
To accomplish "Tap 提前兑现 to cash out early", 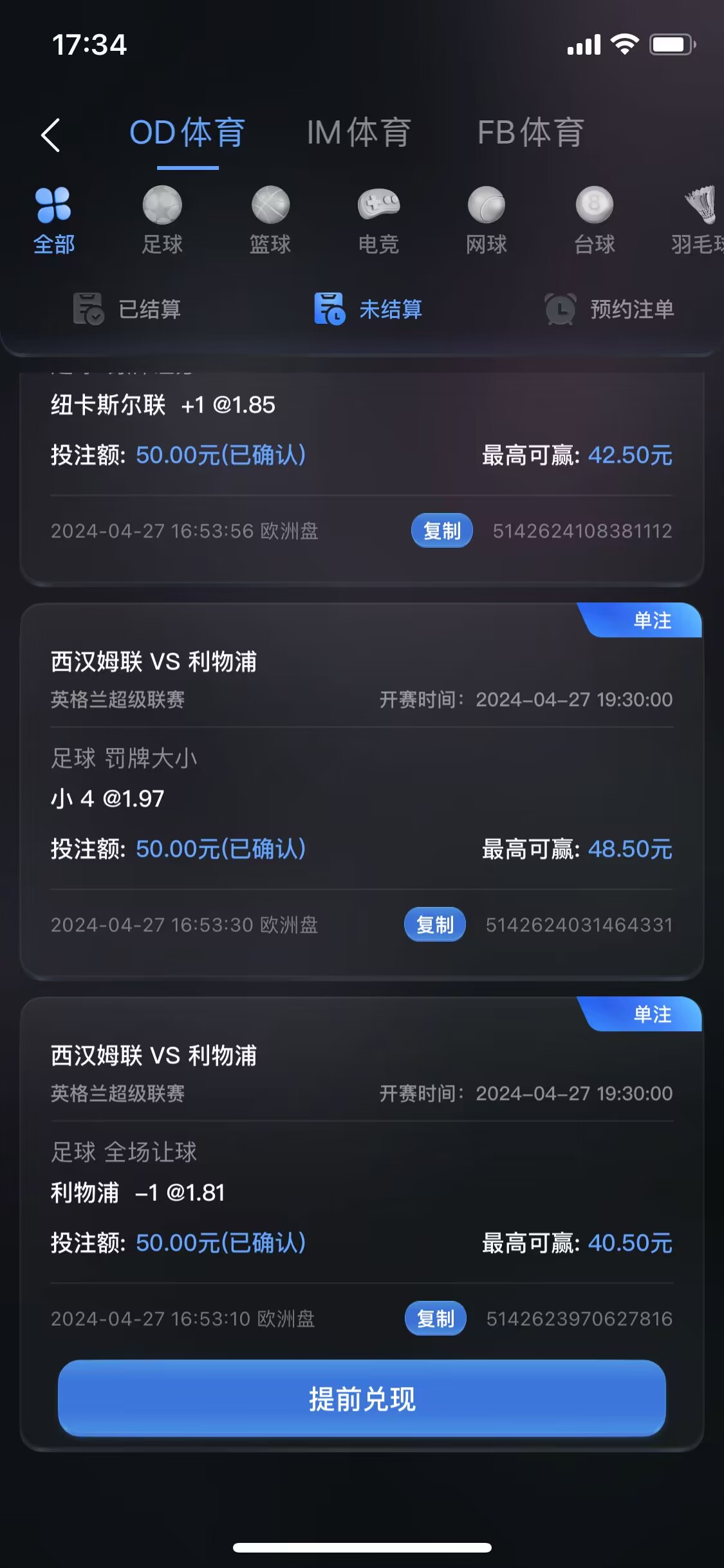I will point(362,1399).
